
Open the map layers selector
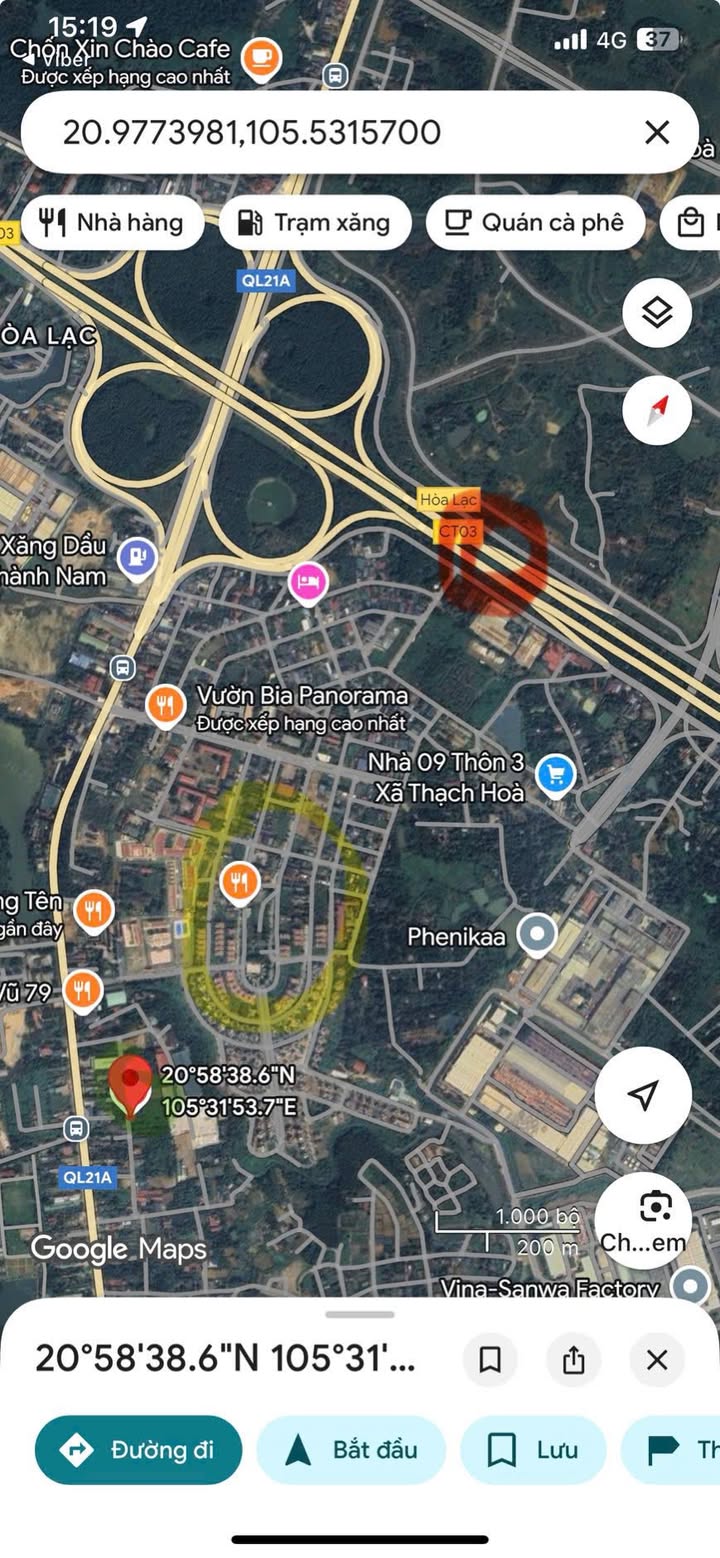click(x=657, y=314)
